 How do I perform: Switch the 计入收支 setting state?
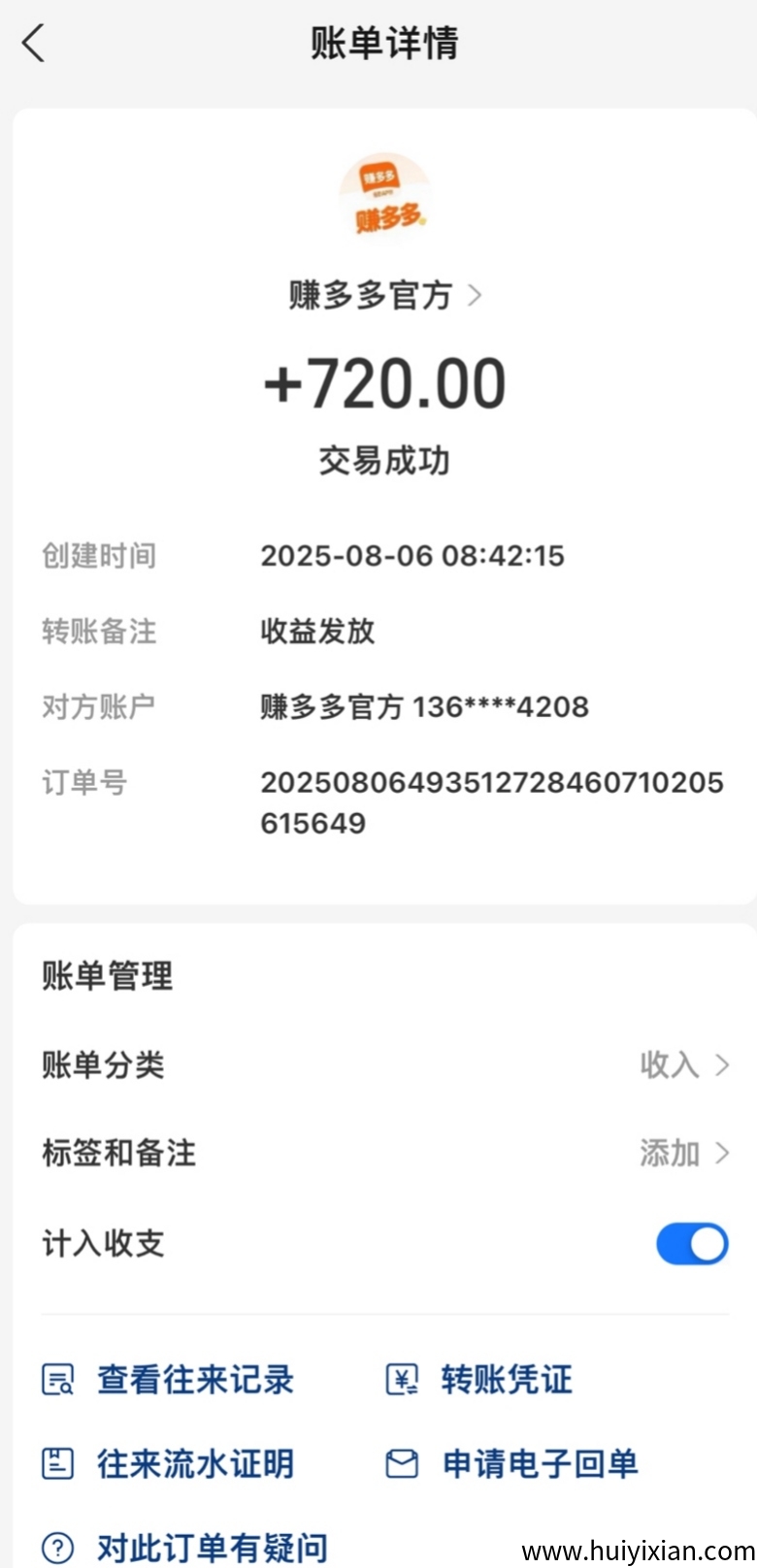(690, 1243)
